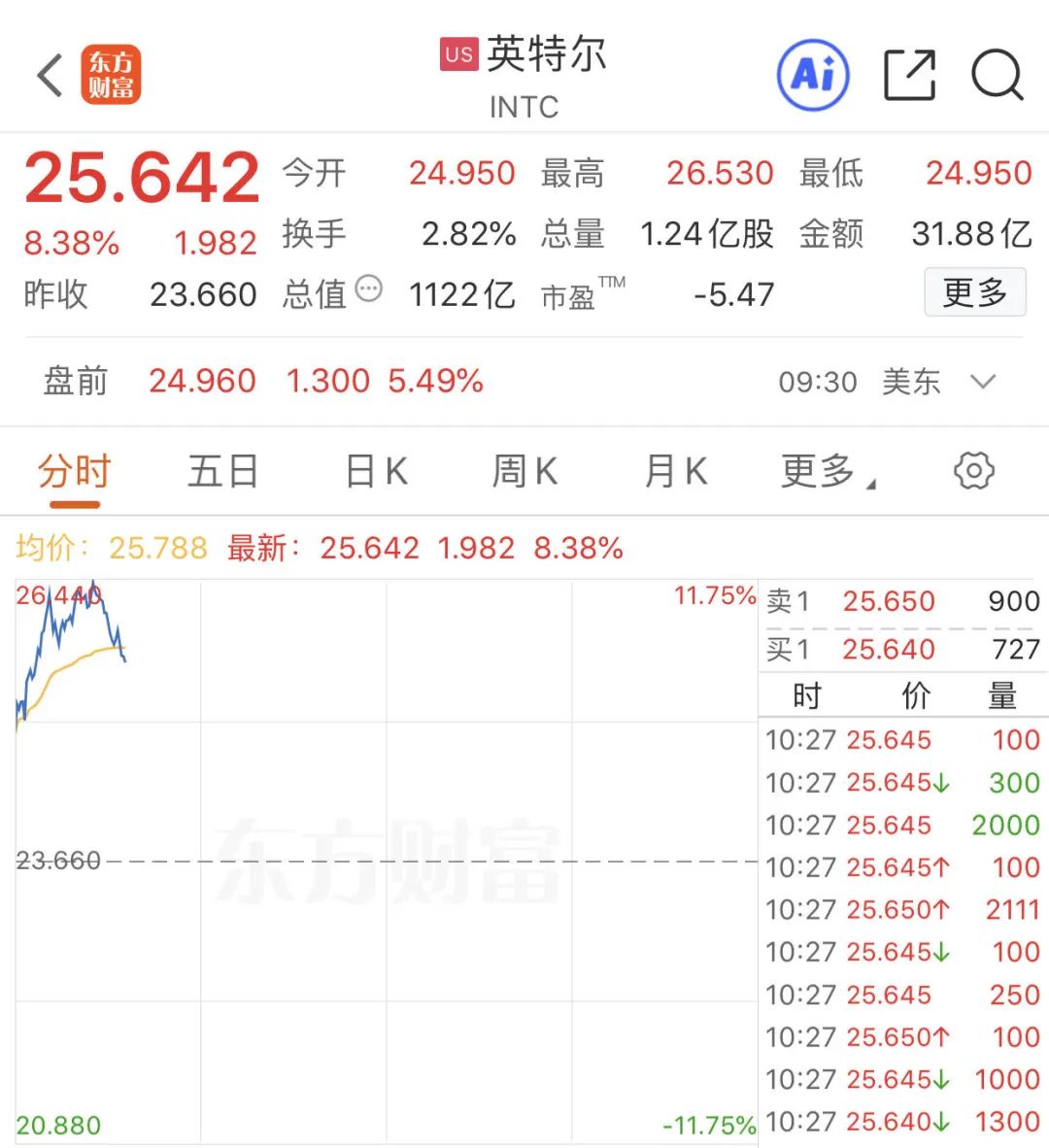Open chart settings gear
Image resolution: width=1049 pixels, height=1148 pixels.
pyautogui.click(x=973, y=471)
